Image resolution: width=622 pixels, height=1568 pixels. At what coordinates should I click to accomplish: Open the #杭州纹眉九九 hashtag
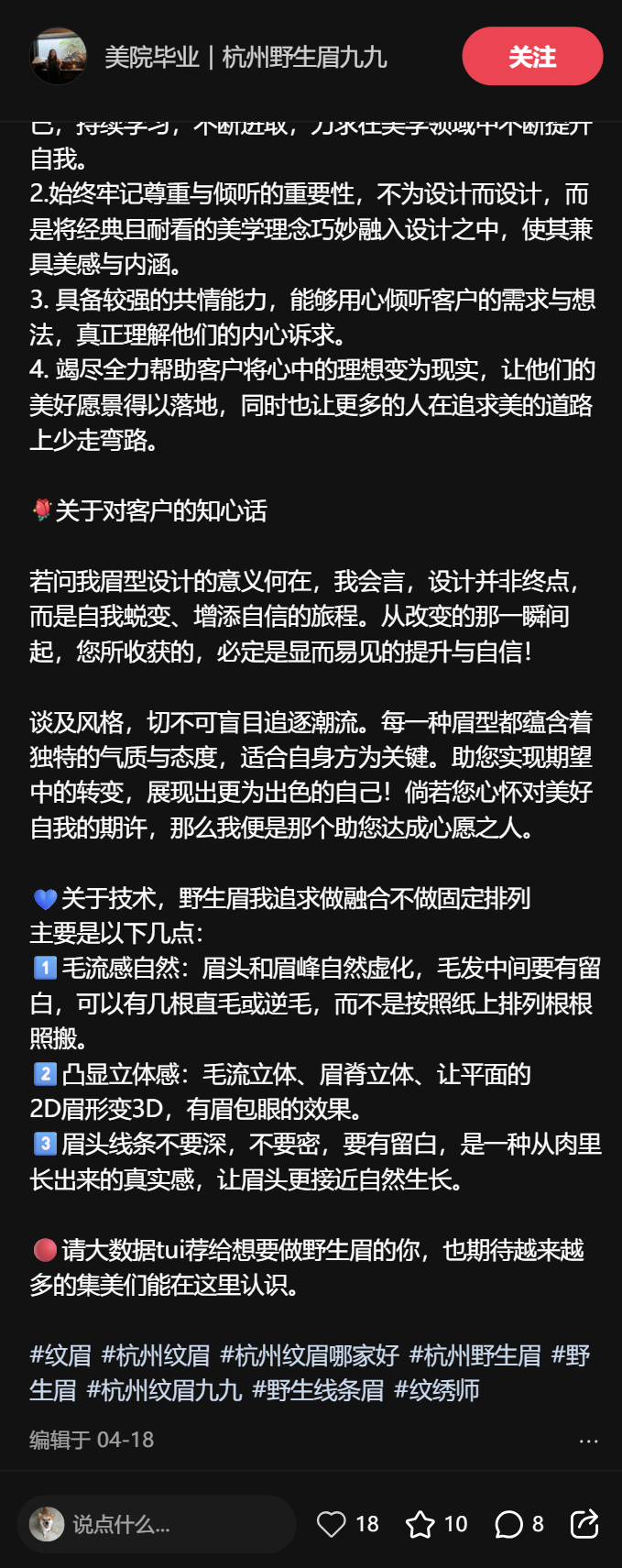click(x=164, y=1390)
